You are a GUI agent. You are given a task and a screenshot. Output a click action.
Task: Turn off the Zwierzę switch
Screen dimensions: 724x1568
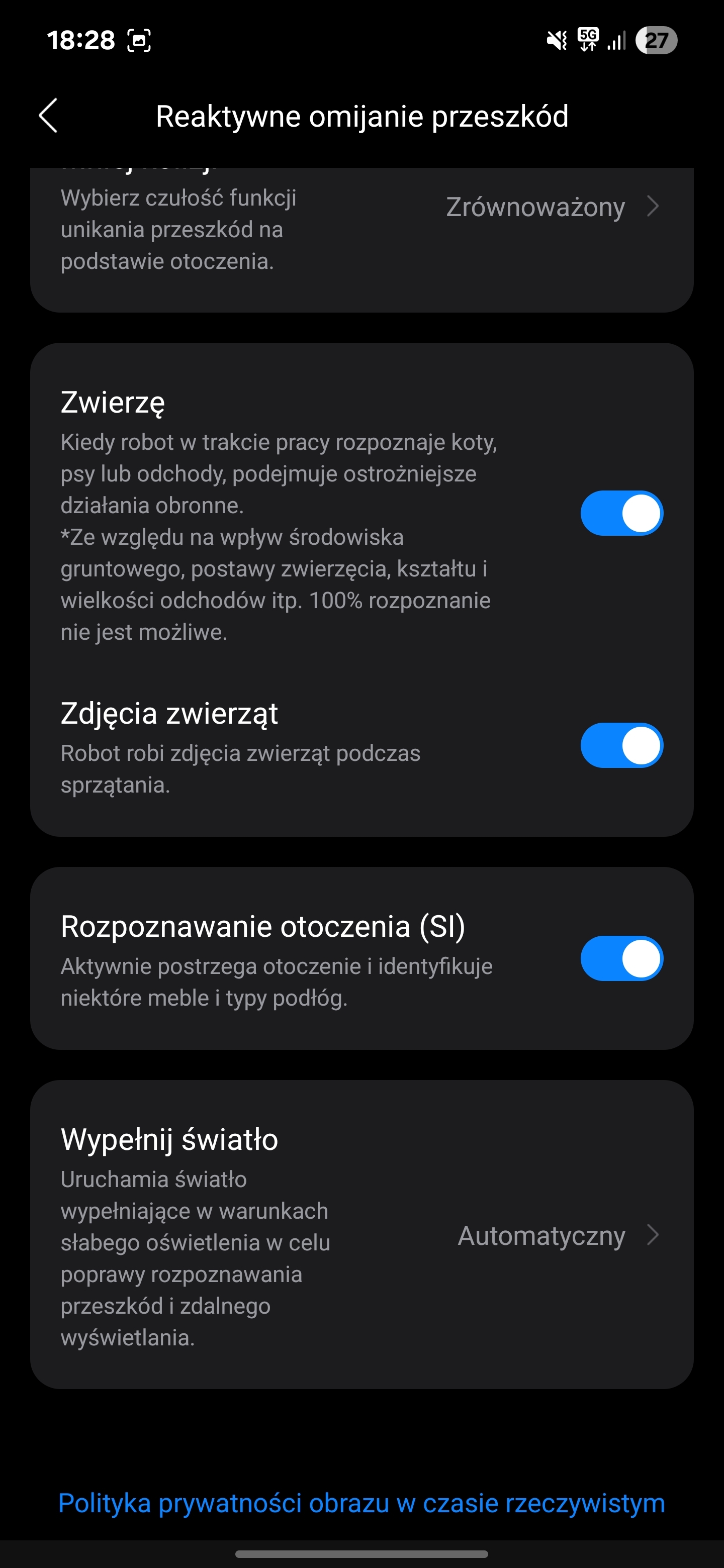point(622,513)
